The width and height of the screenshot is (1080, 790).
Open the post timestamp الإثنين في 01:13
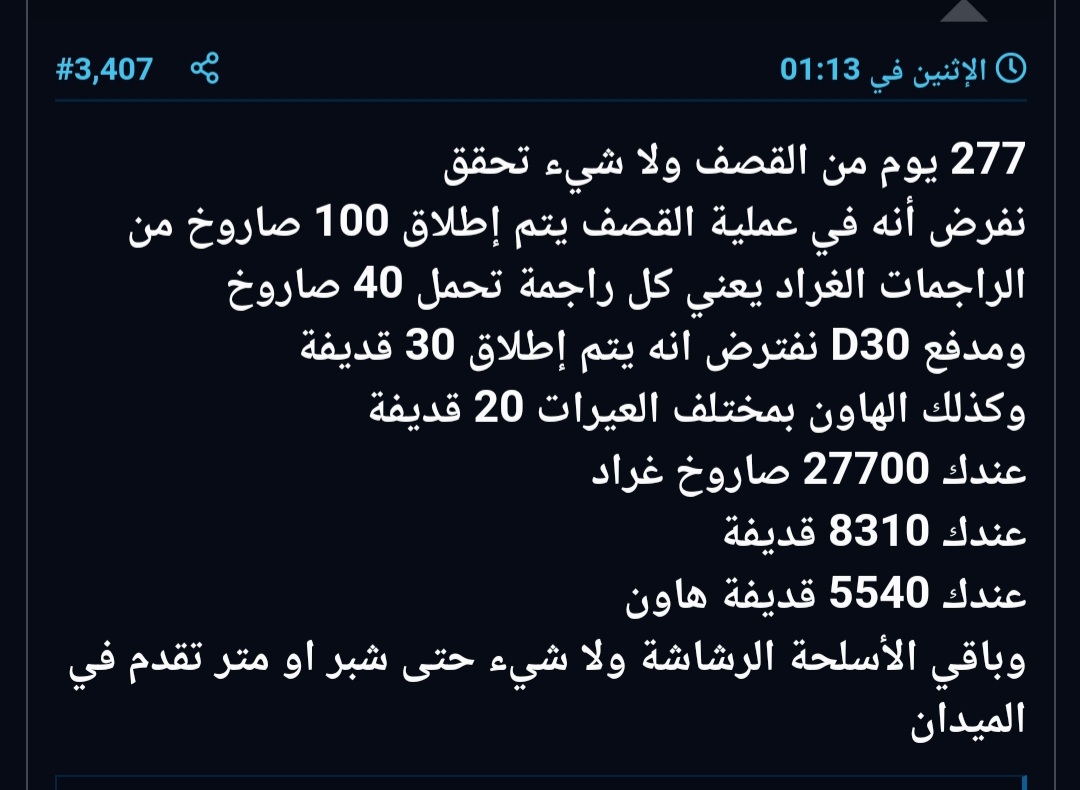(x=883, y=70)
